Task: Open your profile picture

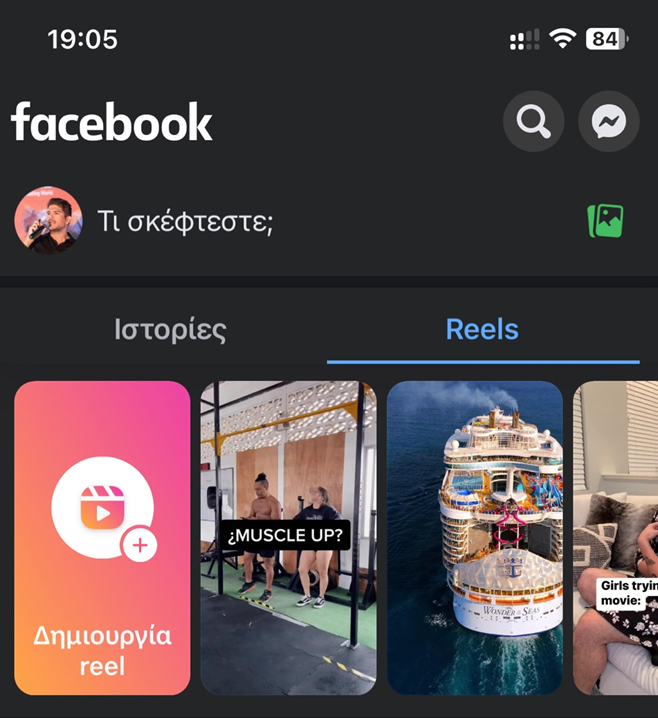Action: pos(47,220)
